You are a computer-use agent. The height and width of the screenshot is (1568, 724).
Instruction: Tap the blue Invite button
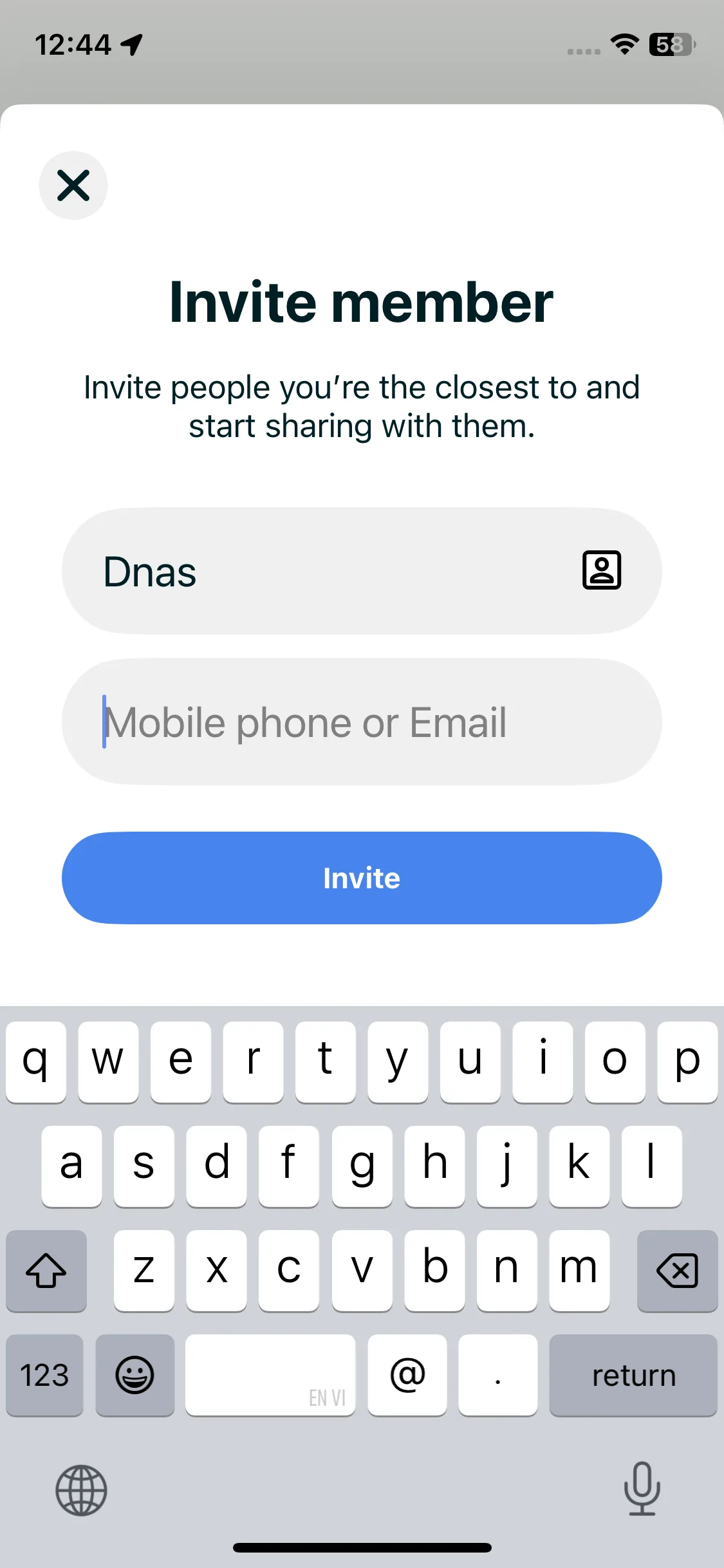coord(362,878)
